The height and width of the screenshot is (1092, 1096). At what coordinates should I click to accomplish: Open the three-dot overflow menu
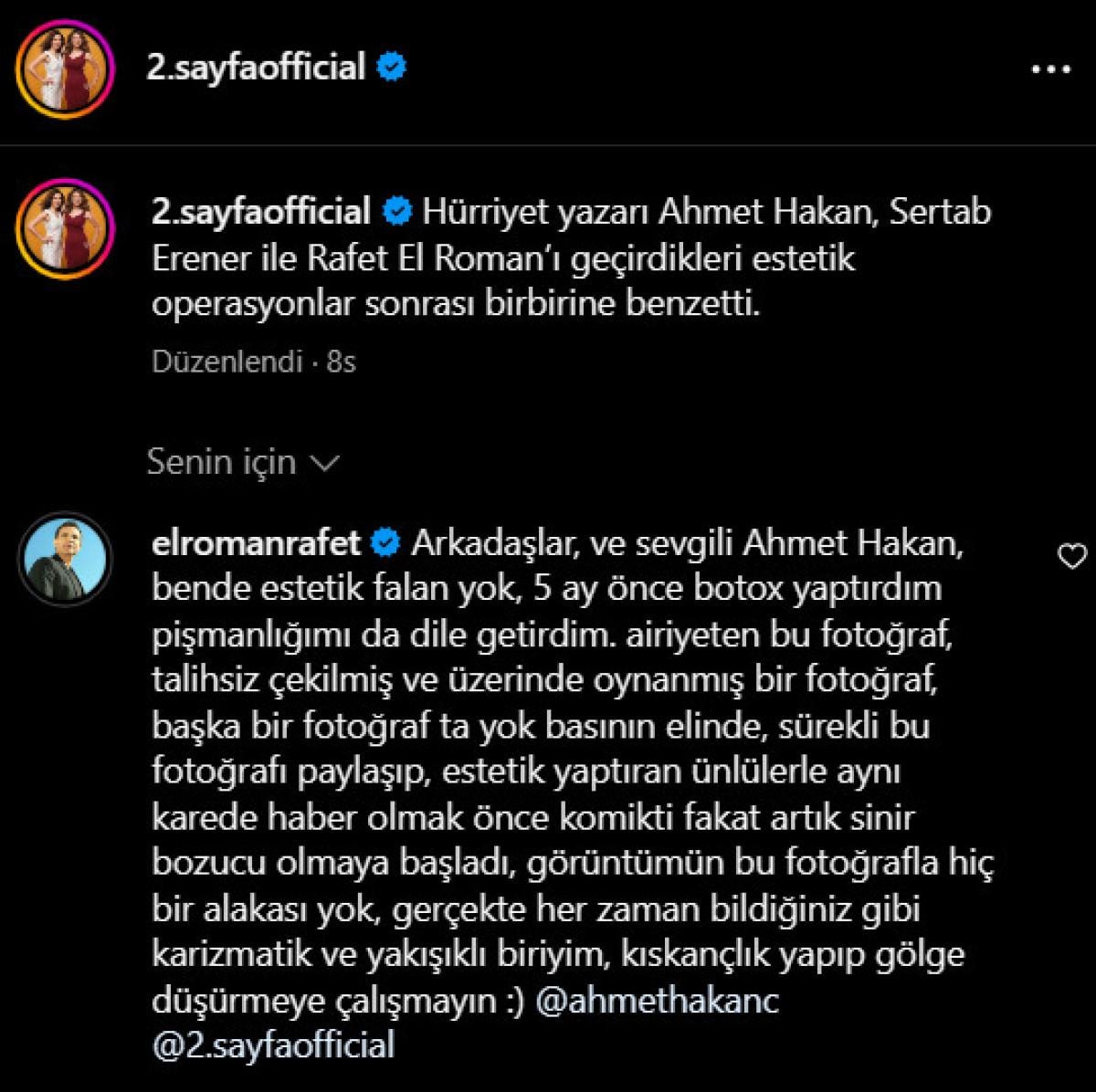point(1050,70)
